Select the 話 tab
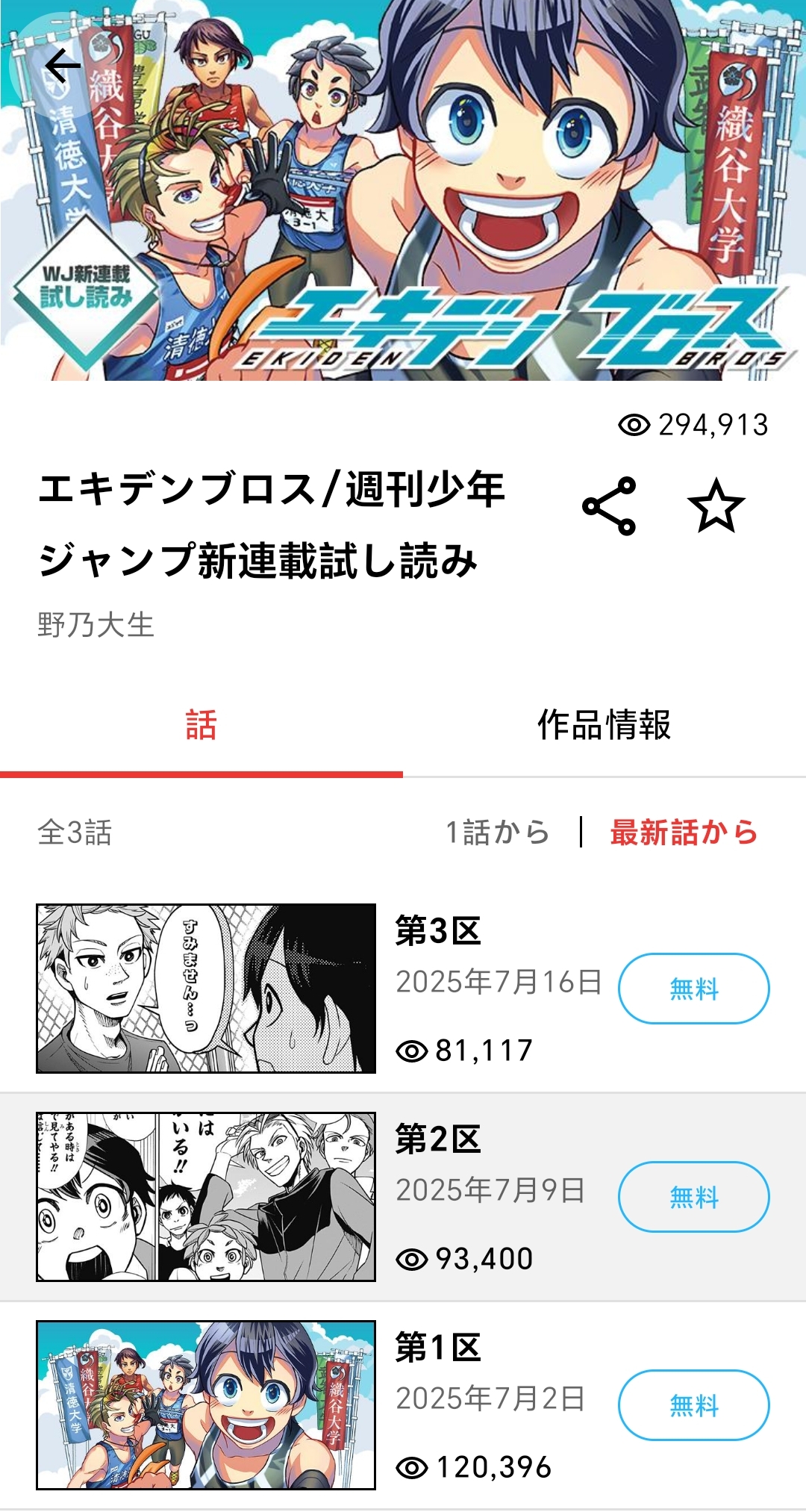Viewport: 806px width, 1512px height. click(201, 725)
